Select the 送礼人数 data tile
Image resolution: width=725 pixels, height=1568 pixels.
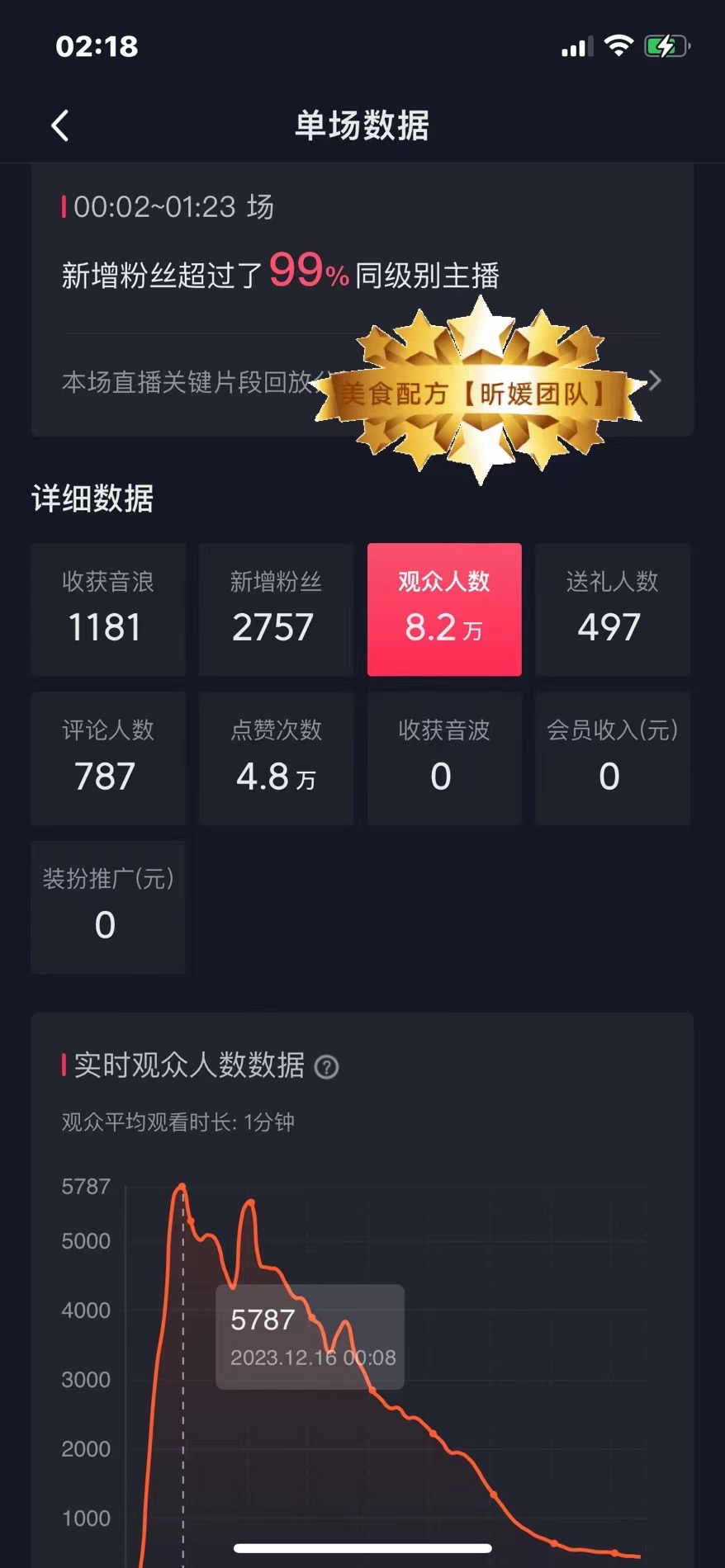pyautogui.click(x=612, y=609)
